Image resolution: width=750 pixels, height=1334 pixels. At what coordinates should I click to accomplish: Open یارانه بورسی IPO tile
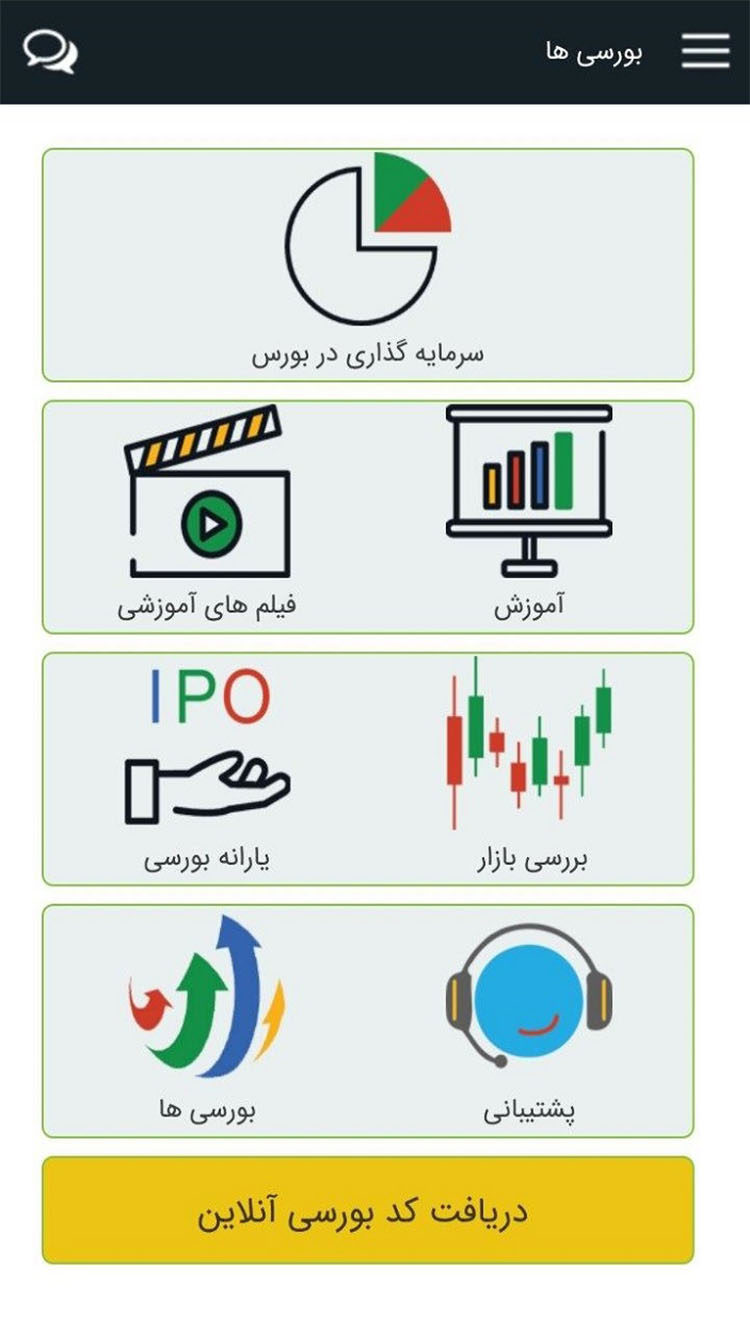click(208, 768)
